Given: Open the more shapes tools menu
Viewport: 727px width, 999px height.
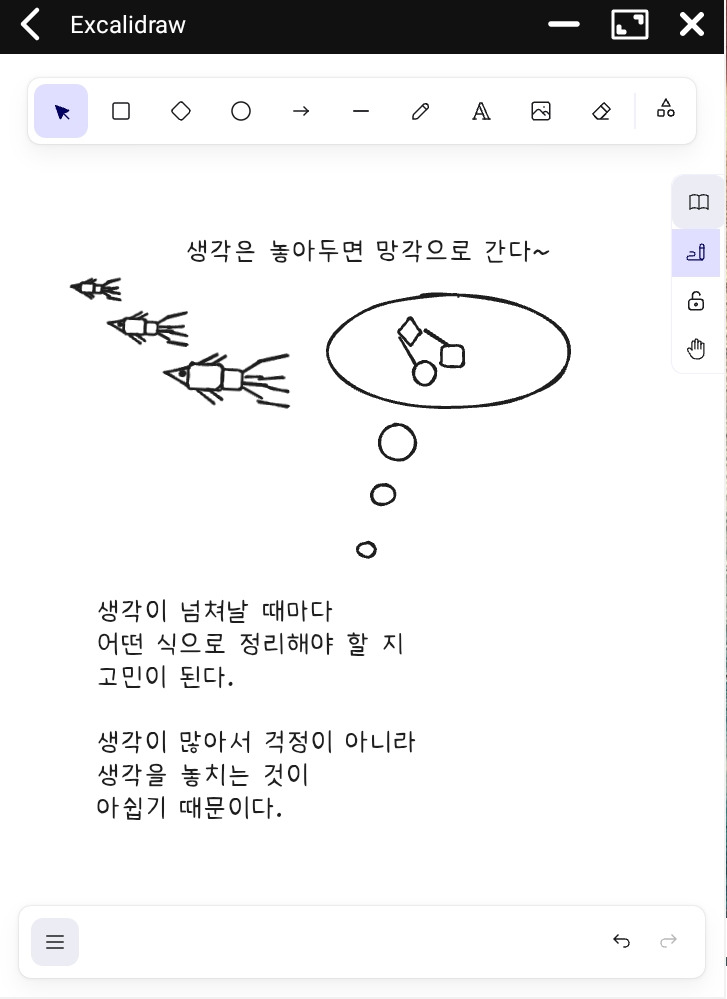Looking at the screenshot, I should [666, 109].
